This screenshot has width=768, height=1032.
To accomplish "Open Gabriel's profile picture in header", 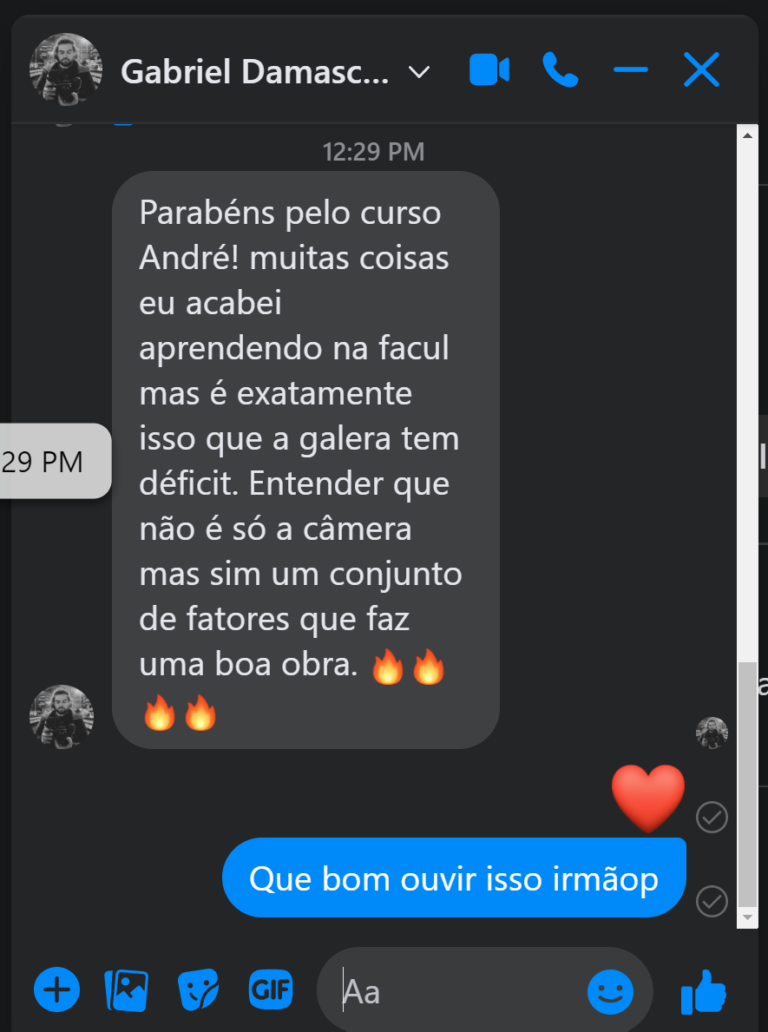I will pyautogui.click(x=66, y=68).
